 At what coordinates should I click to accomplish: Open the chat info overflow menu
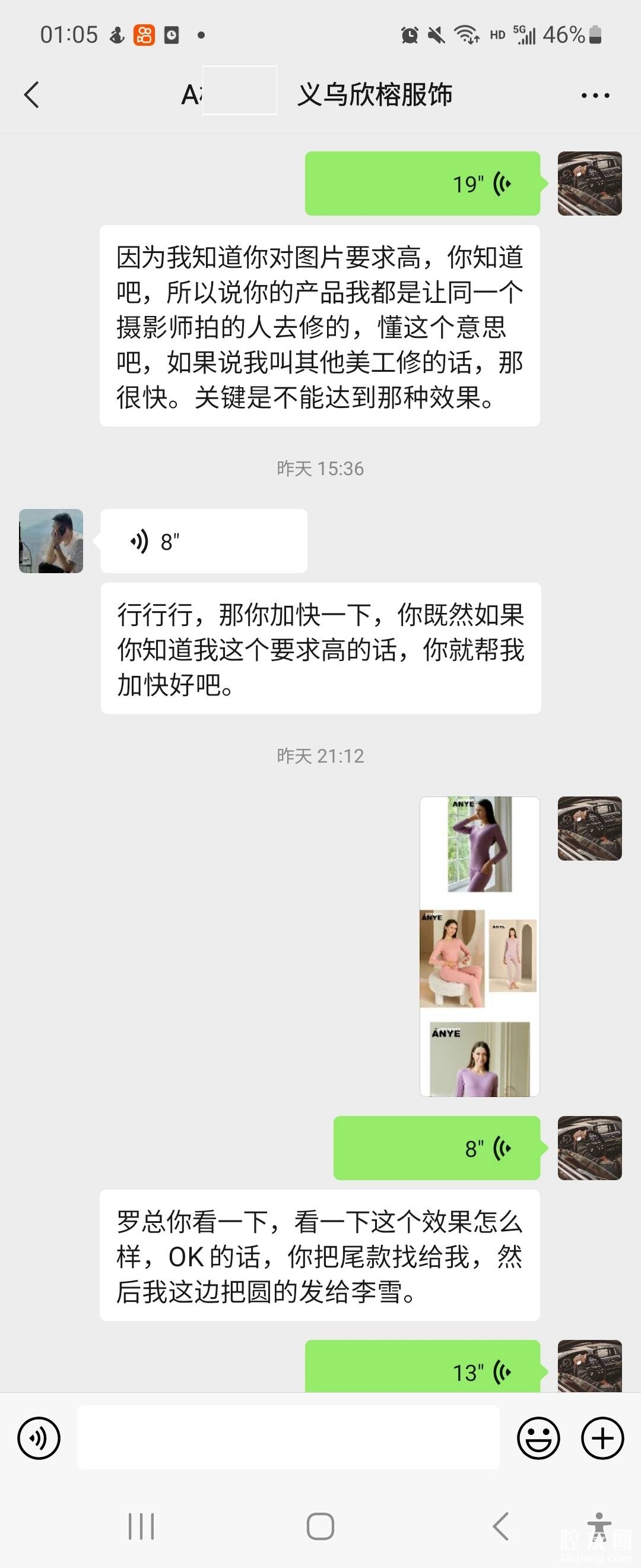(594, 96)
